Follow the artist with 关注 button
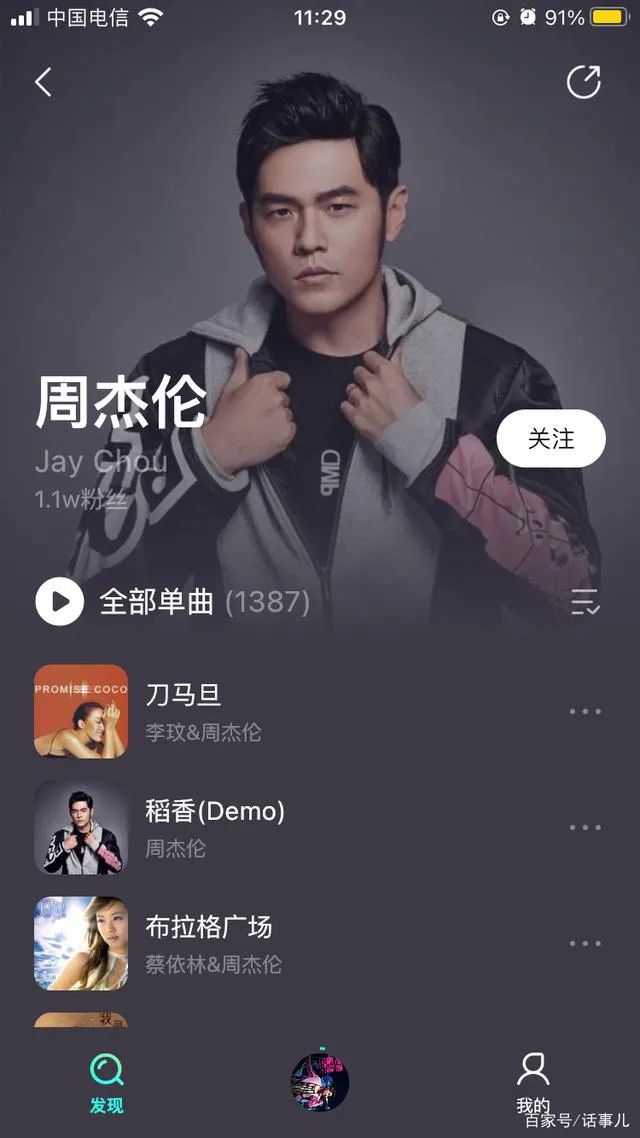640x1138 pixels. 551,438
